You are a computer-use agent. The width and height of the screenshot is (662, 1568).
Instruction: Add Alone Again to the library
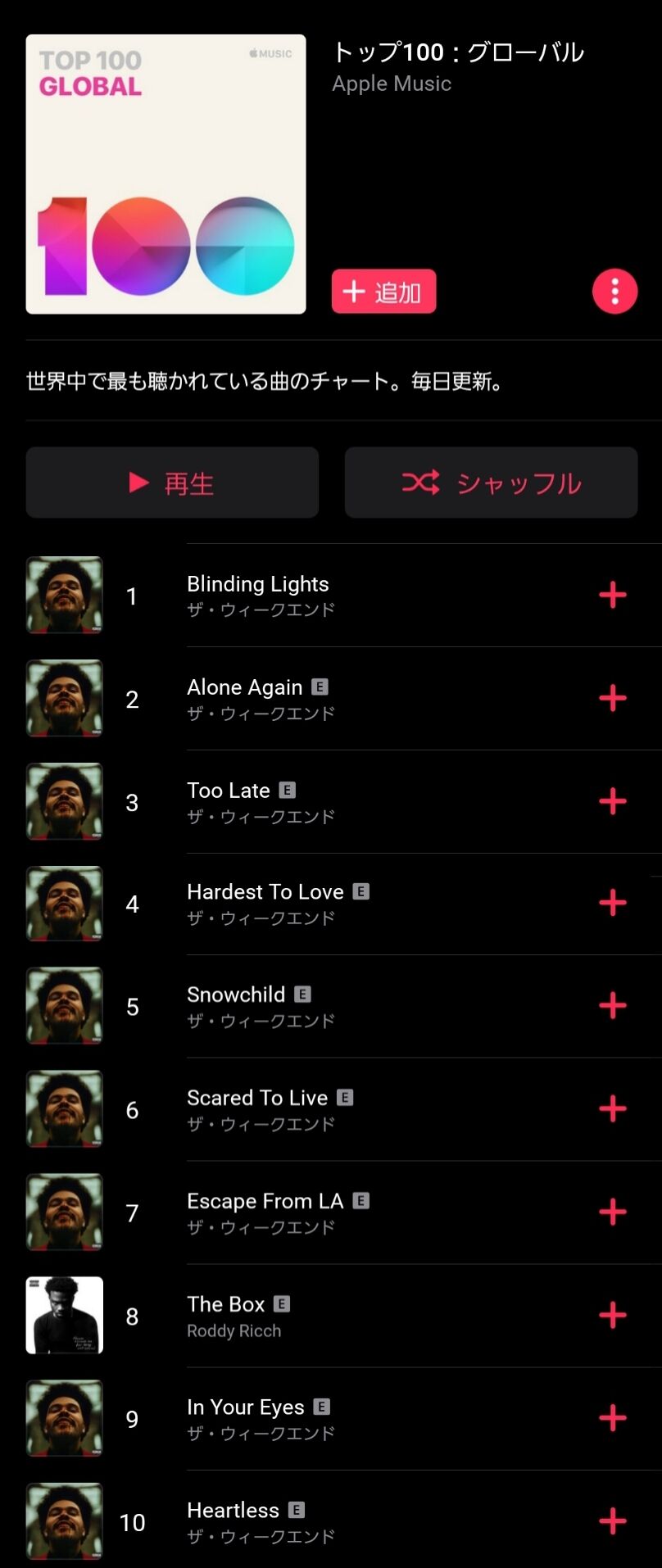tap(613, 699)
